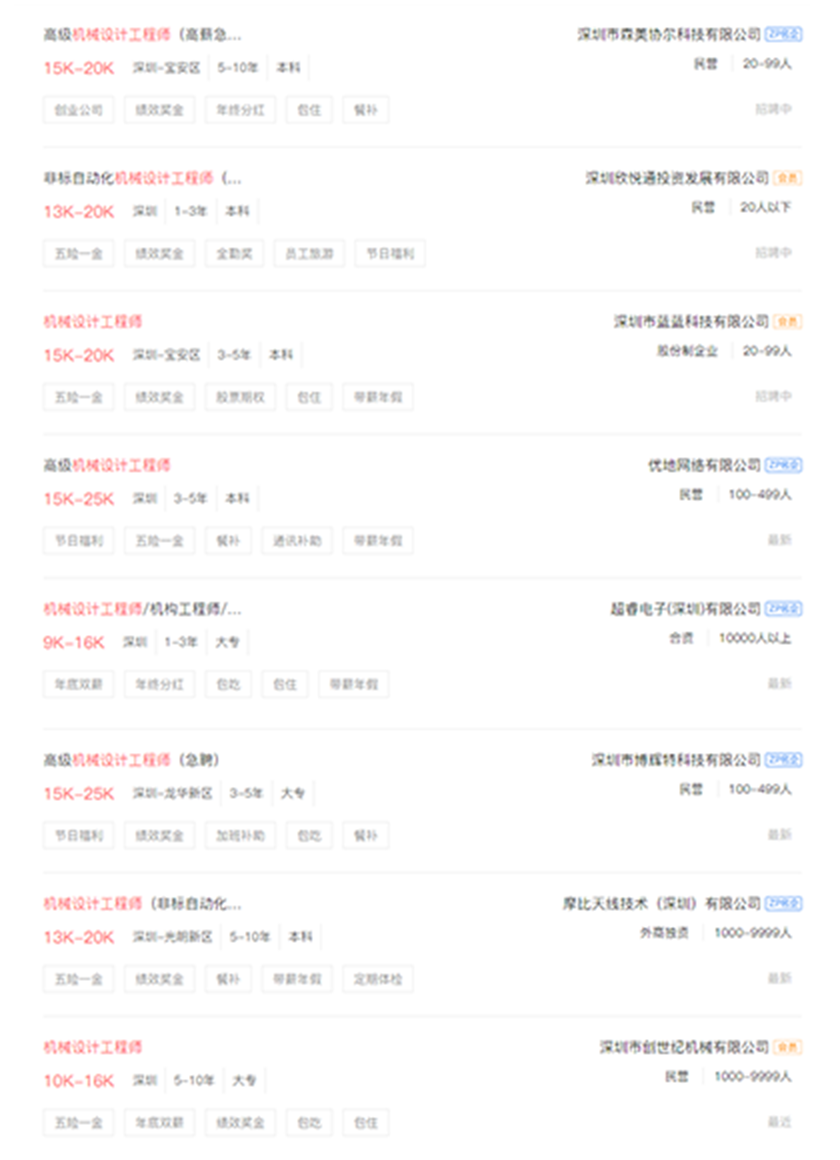Open the 机械设计工程师/机构工程师 job at 超睿电子(深圳)有限公司

click(142, 609)
